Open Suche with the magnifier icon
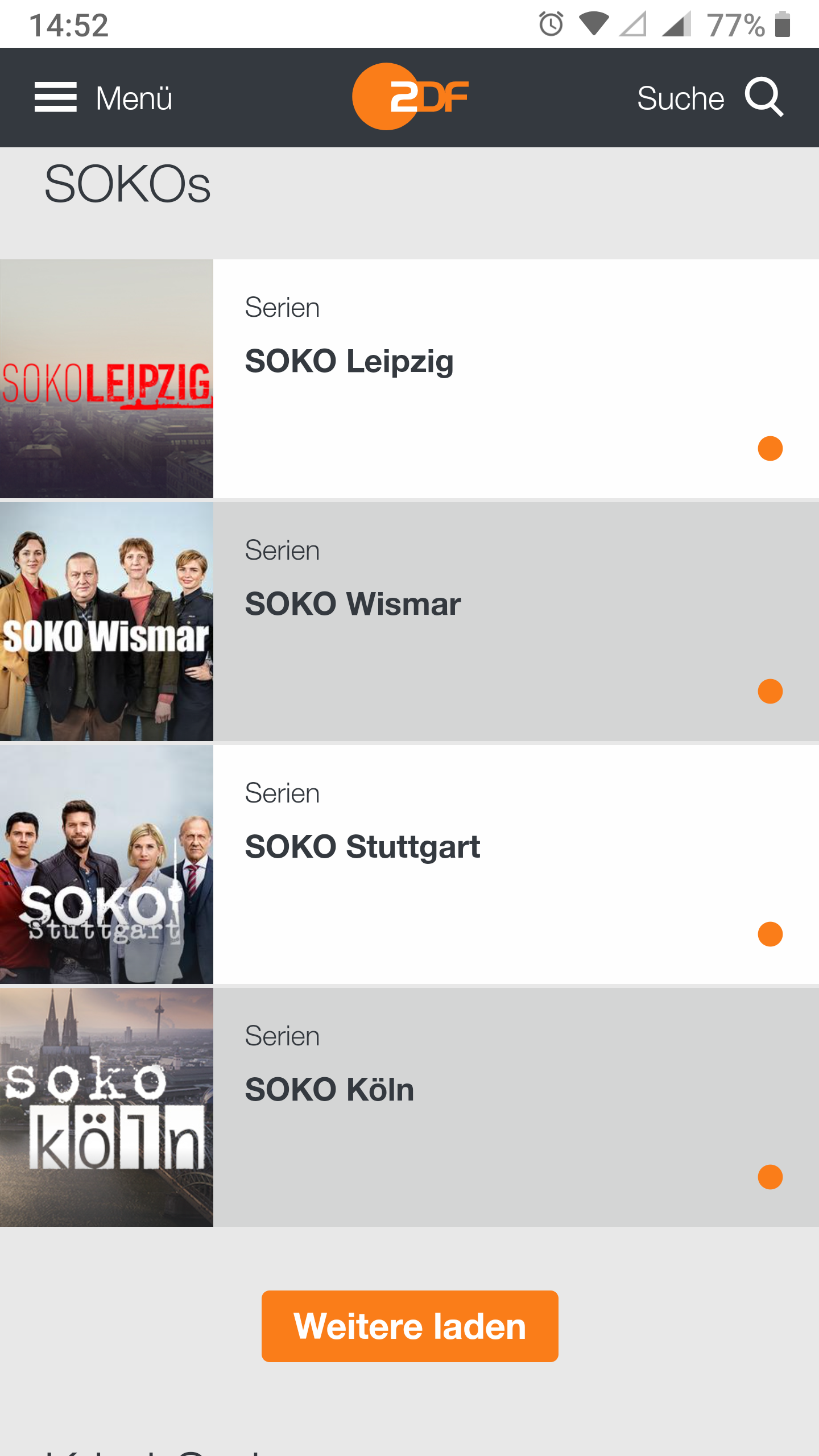The width and height of the screenshot is (819, 1456). pos(710,98)
